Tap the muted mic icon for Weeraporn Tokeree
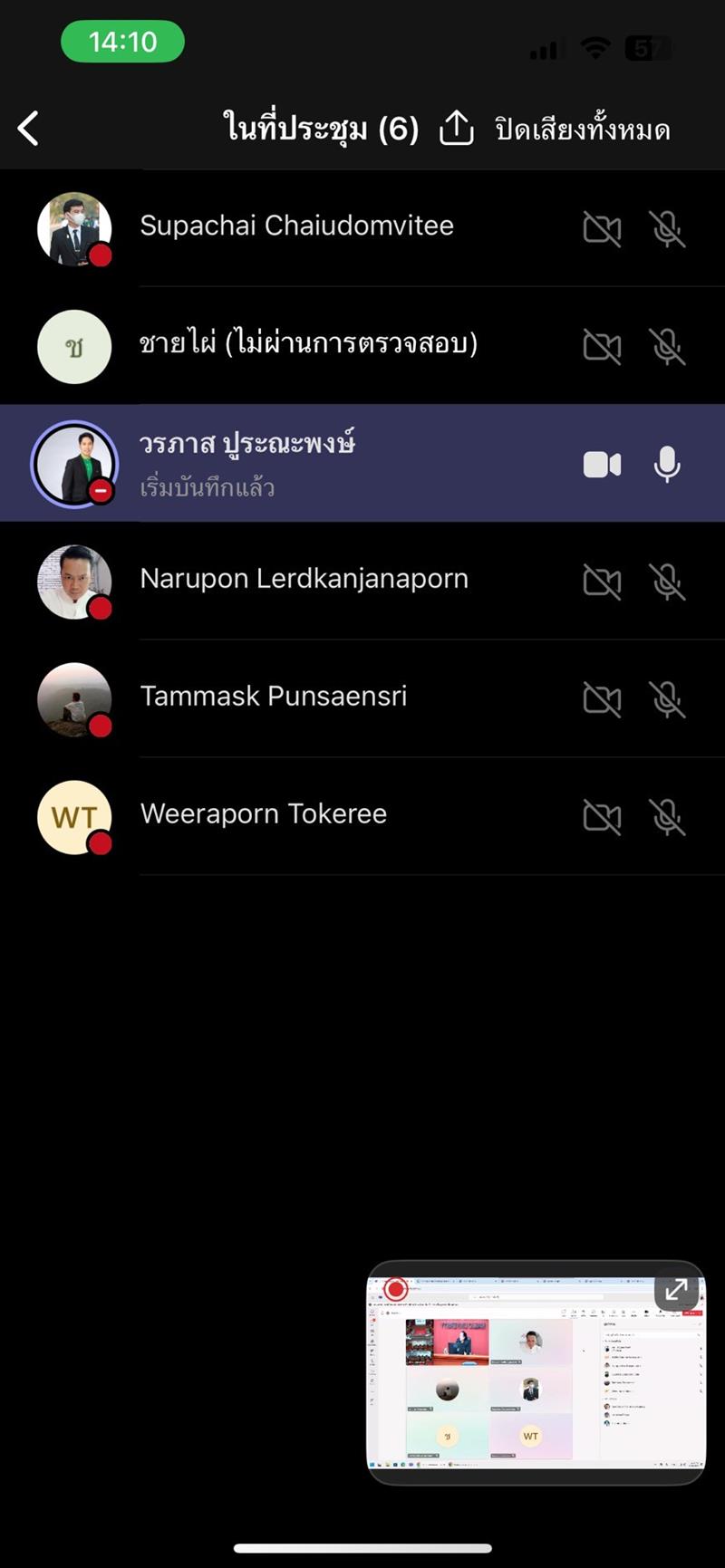Image resolution: width=725 pixels, height=1568 pixels. click(x=667, y=817)
